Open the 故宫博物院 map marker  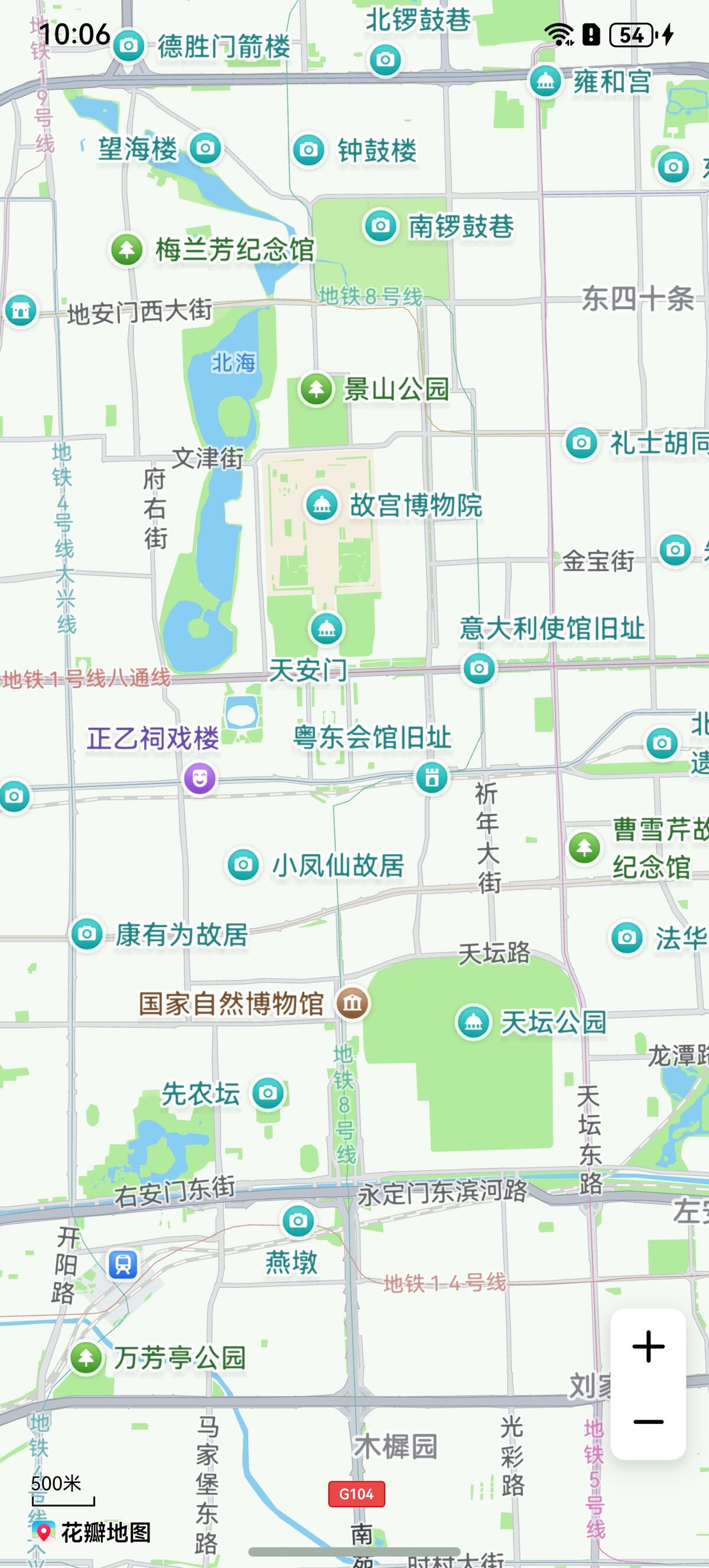[322, 505]
